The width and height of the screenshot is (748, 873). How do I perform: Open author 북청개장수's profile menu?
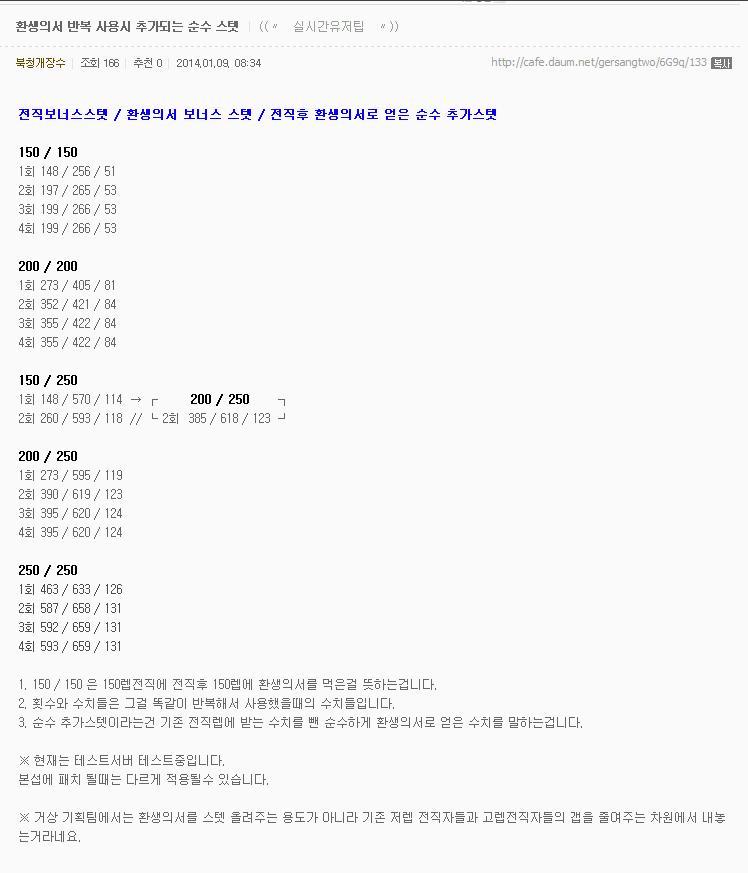point(40,63)
